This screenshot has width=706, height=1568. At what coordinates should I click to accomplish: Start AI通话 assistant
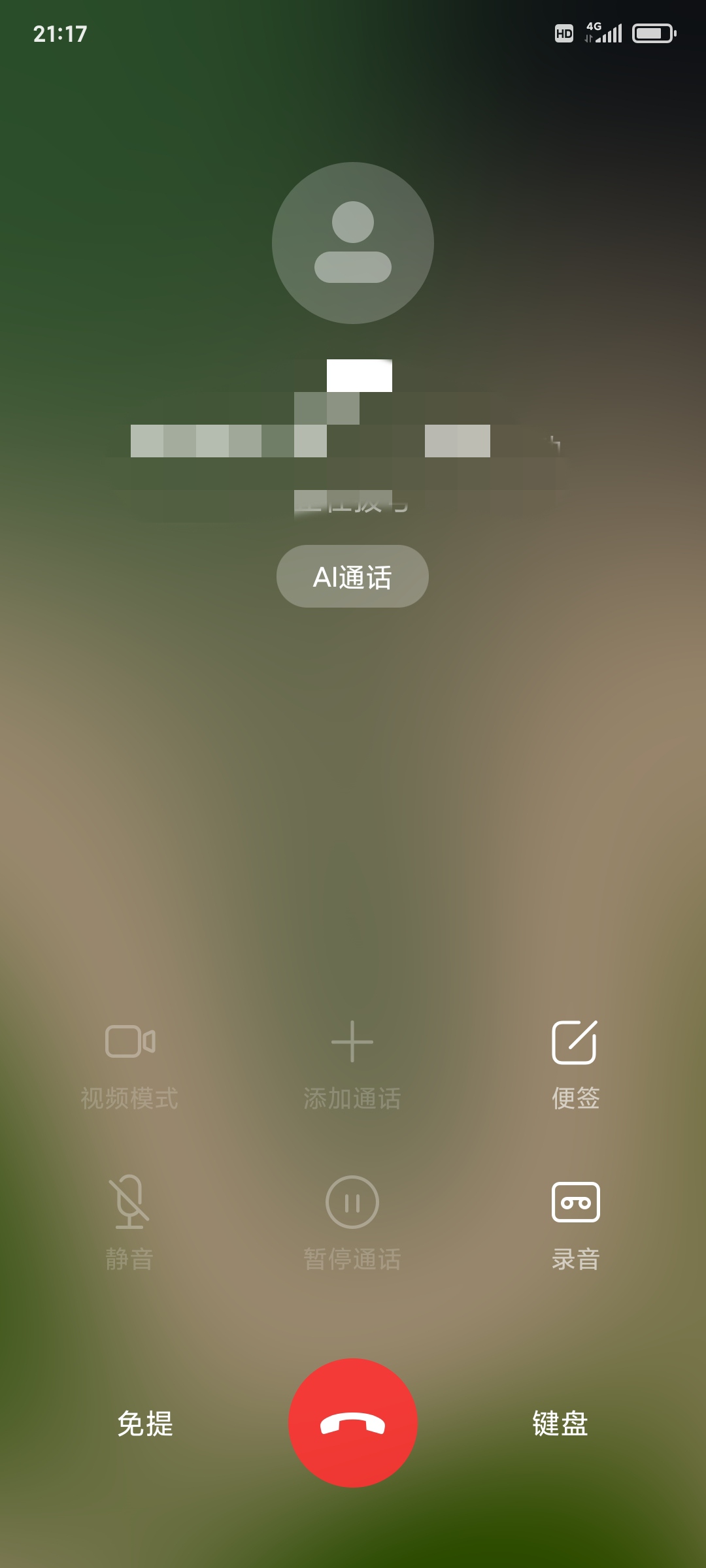pyautogui.click(x=352, y=576)
